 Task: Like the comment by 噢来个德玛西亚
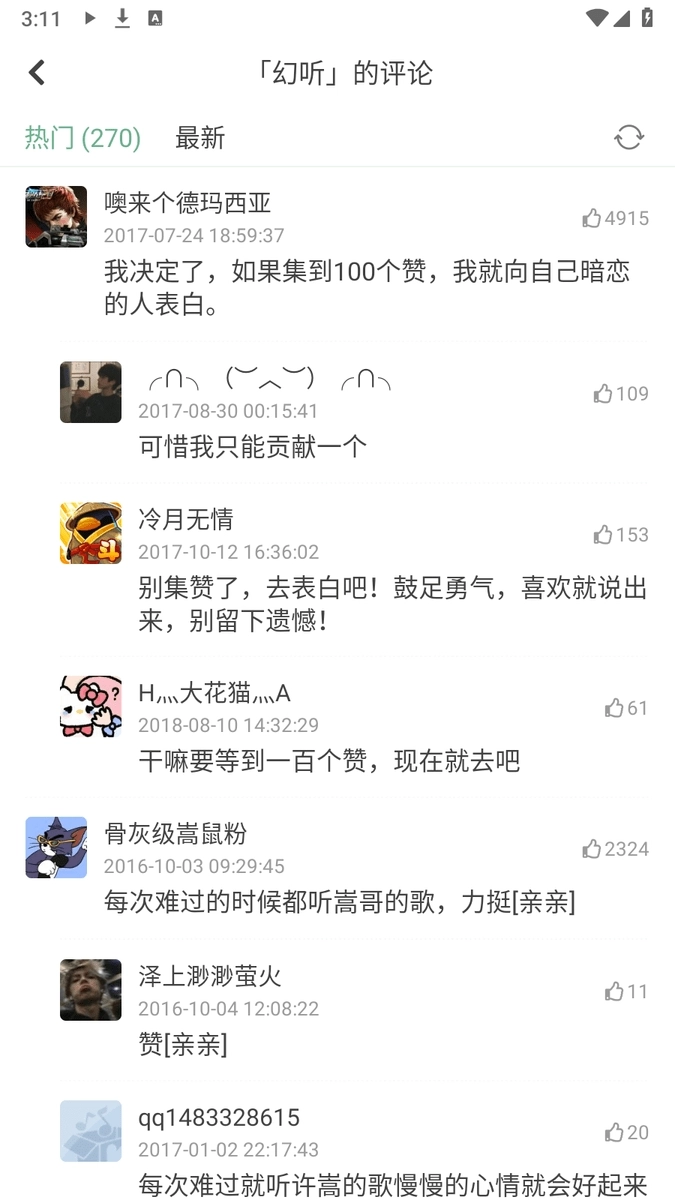point(593,218)
